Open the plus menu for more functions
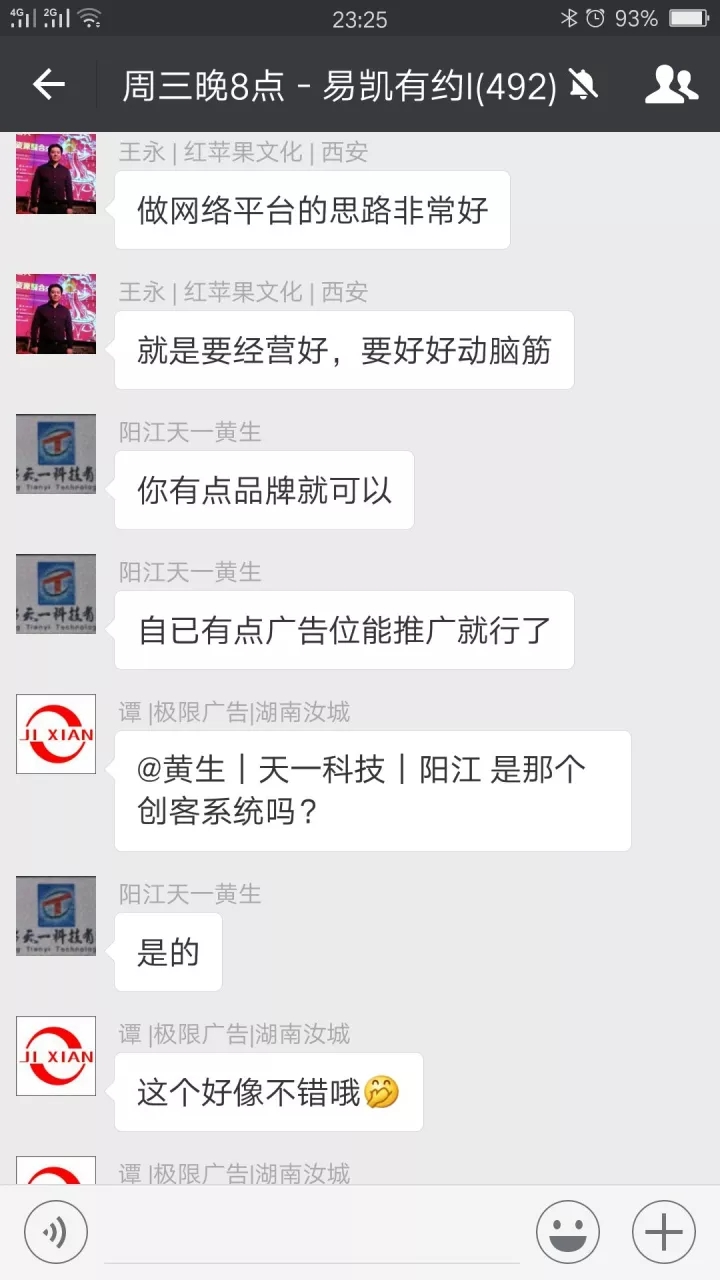 662,1231
